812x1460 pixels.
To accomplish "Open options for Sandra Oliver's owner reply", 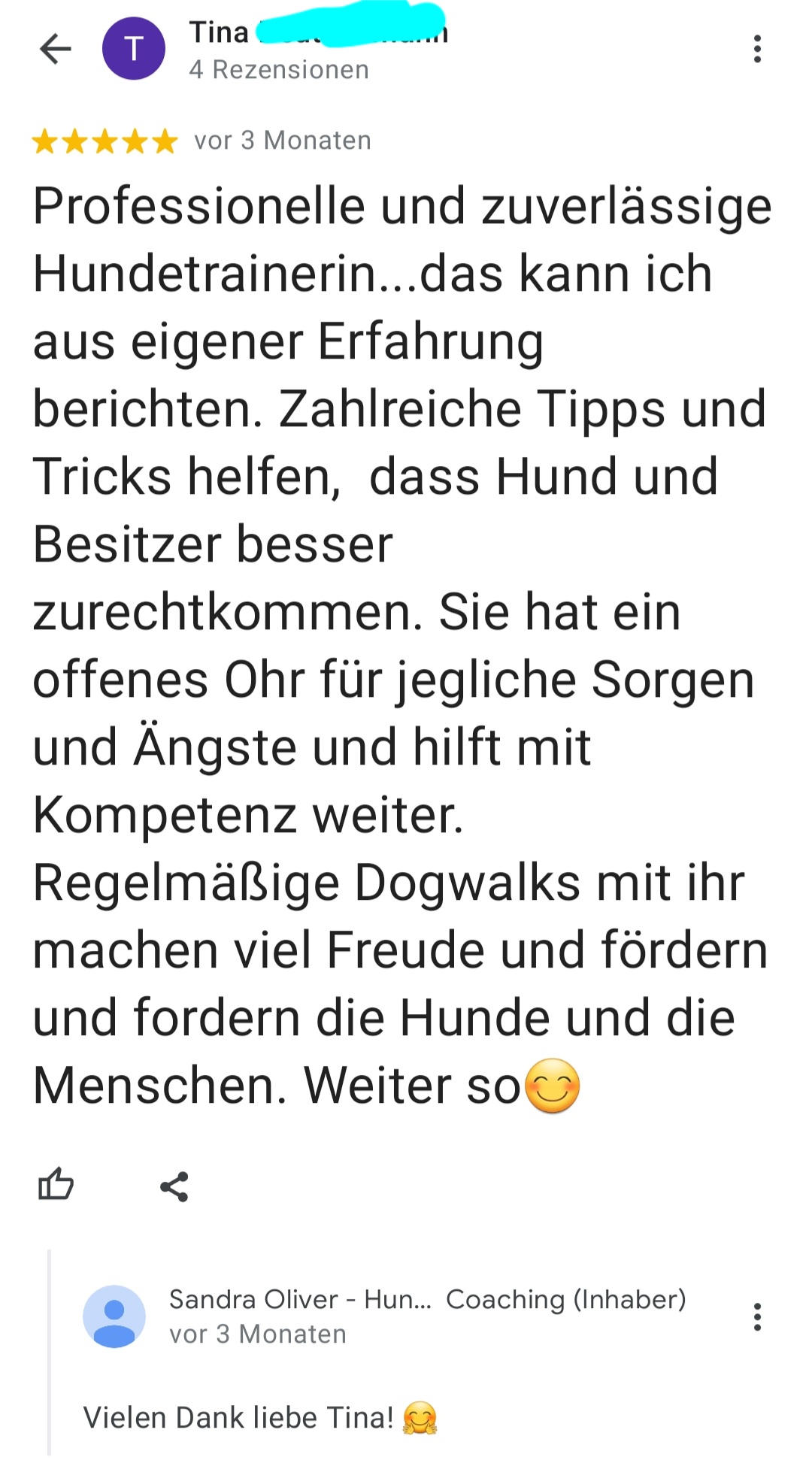I will click(x=757, y=1317).
